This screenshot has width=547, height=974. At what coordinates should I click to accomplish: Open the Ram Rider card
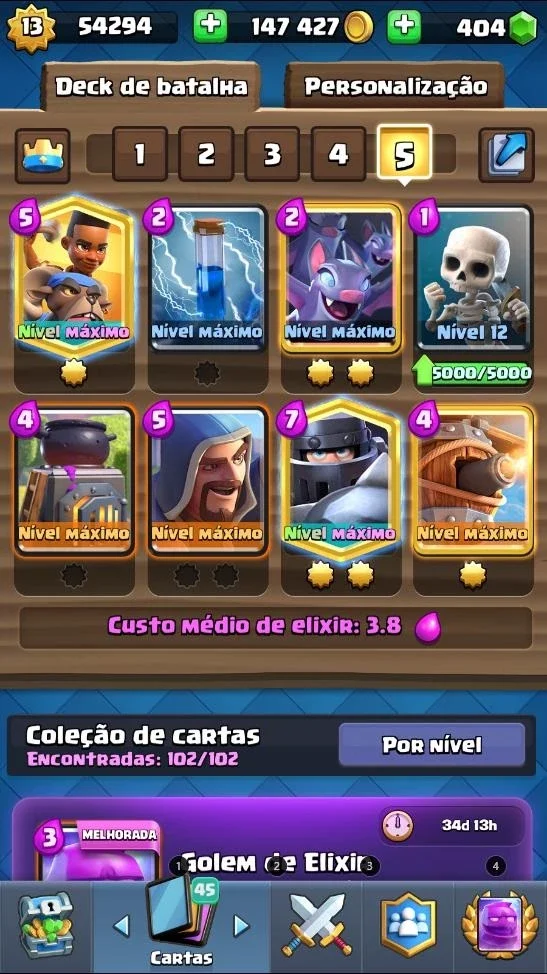74,281
